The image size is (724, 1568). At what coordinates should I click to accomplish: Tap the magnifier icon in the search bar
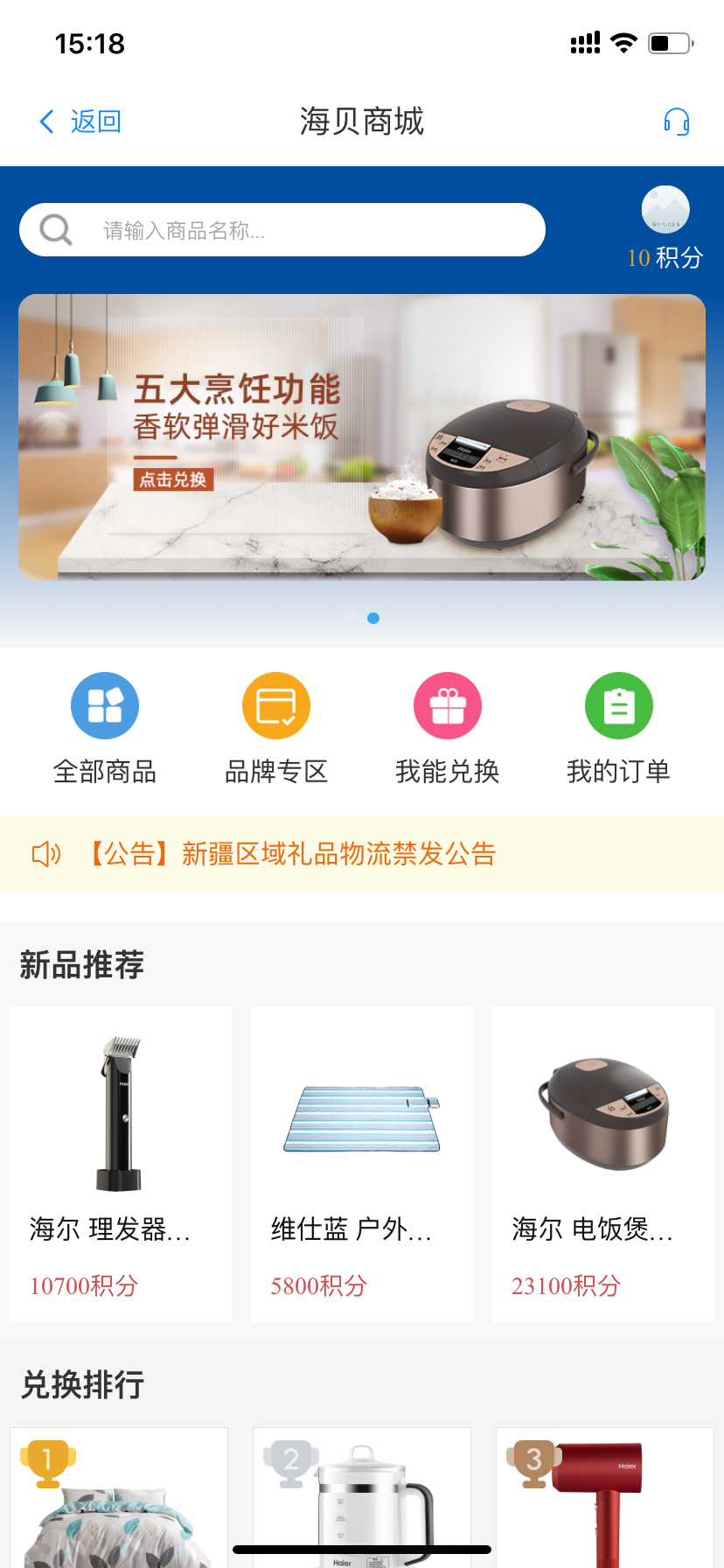55,229
